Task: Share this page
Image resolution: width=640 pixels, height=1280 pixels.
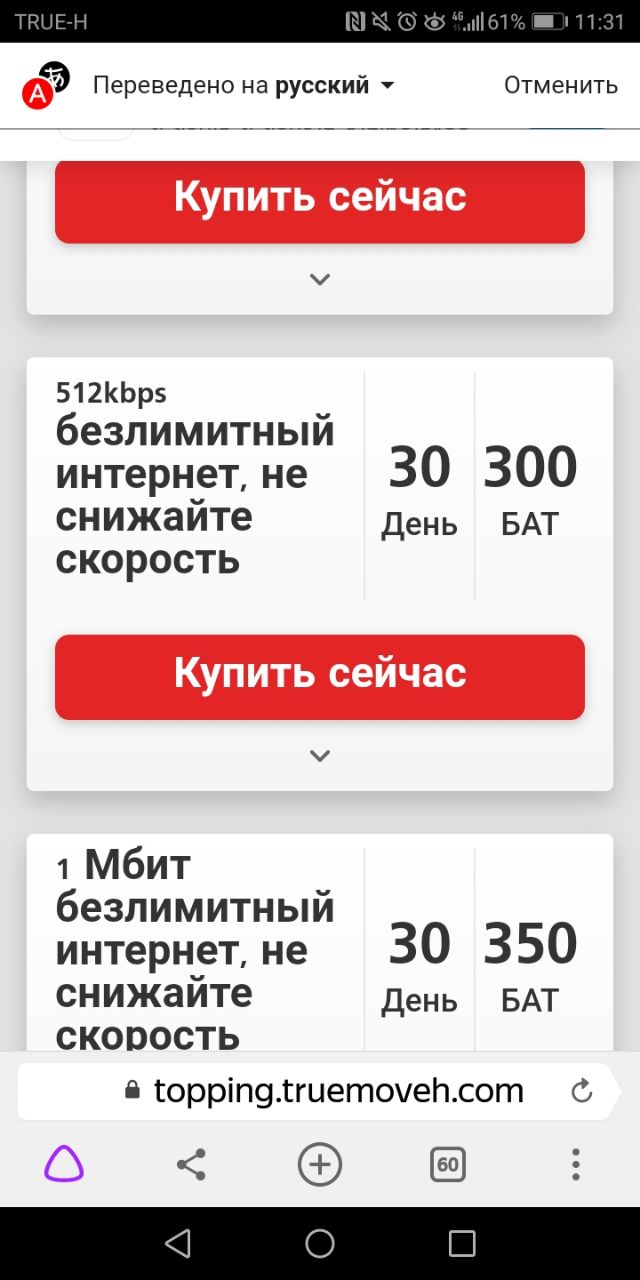Action: 191,1164
